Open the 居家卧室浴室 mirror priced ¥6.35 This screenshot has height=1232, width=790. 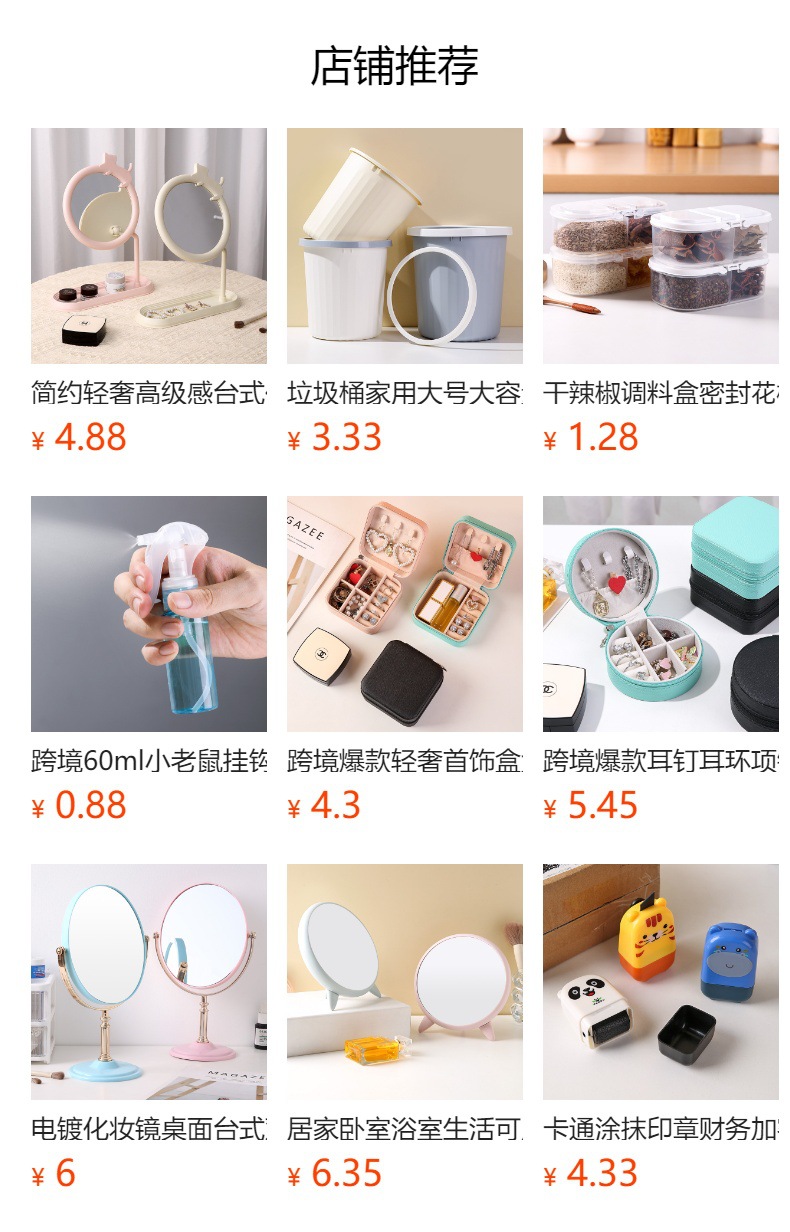point(405,982)
